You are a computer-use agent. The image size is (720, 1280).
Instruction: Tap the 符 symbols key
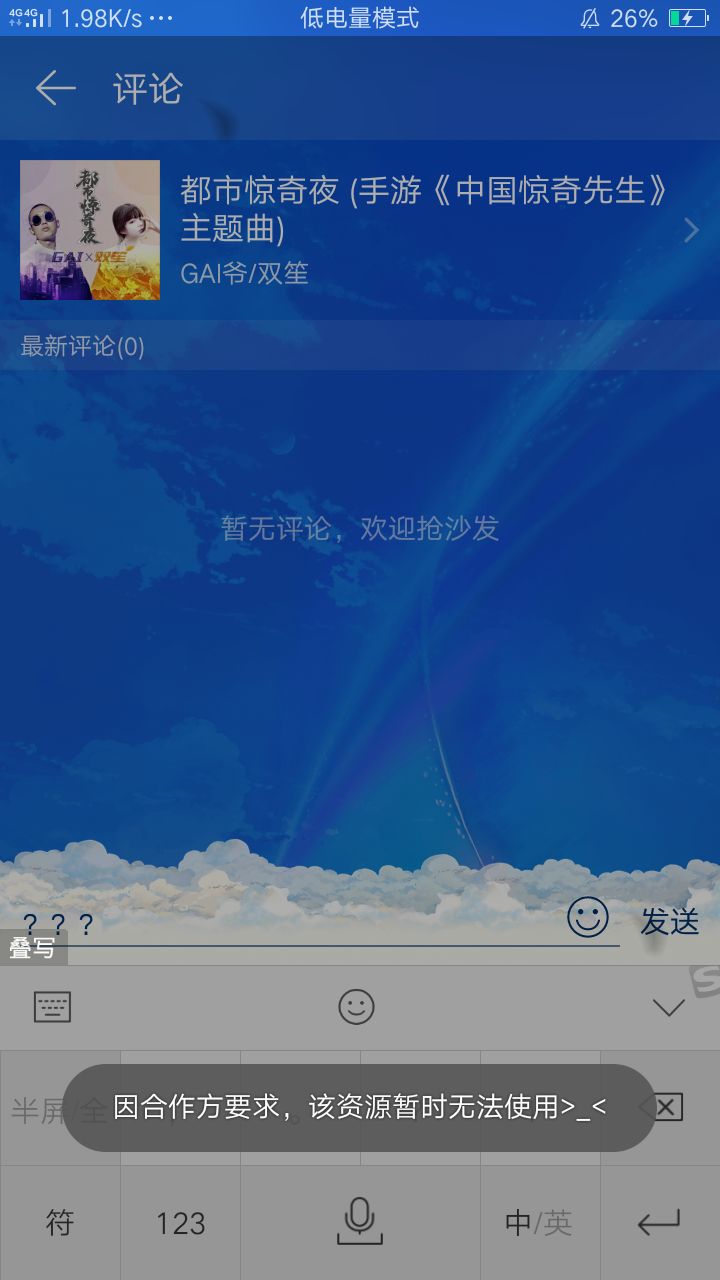60,1222
